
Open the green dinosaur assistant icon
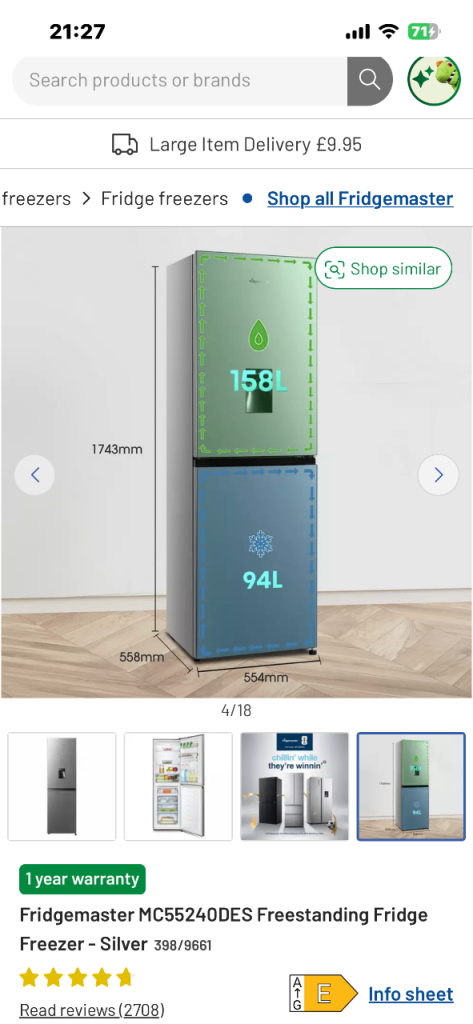coord(434,80)
